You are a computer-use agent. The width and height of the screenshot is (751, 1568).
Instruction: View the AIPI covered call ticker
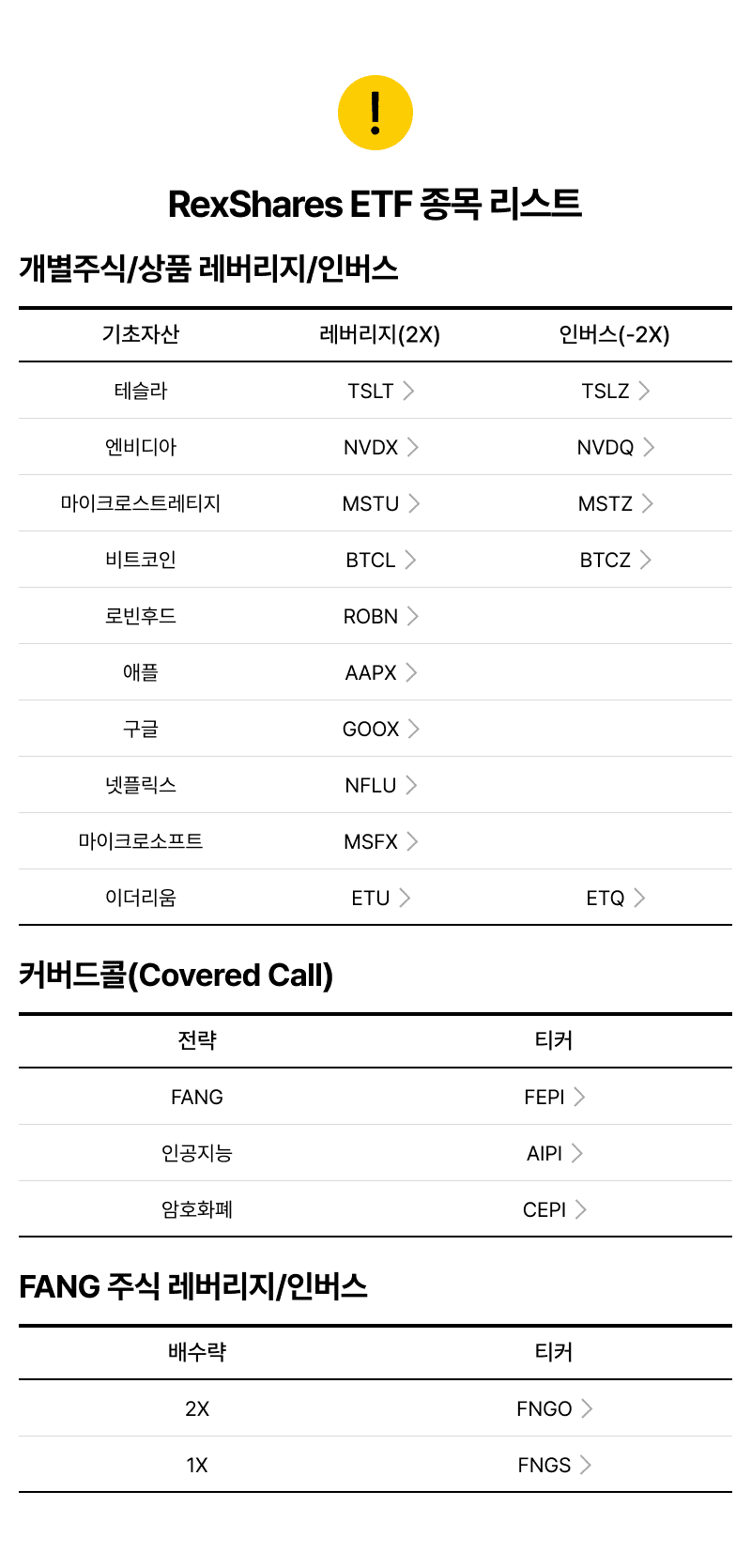(554, 1153)
